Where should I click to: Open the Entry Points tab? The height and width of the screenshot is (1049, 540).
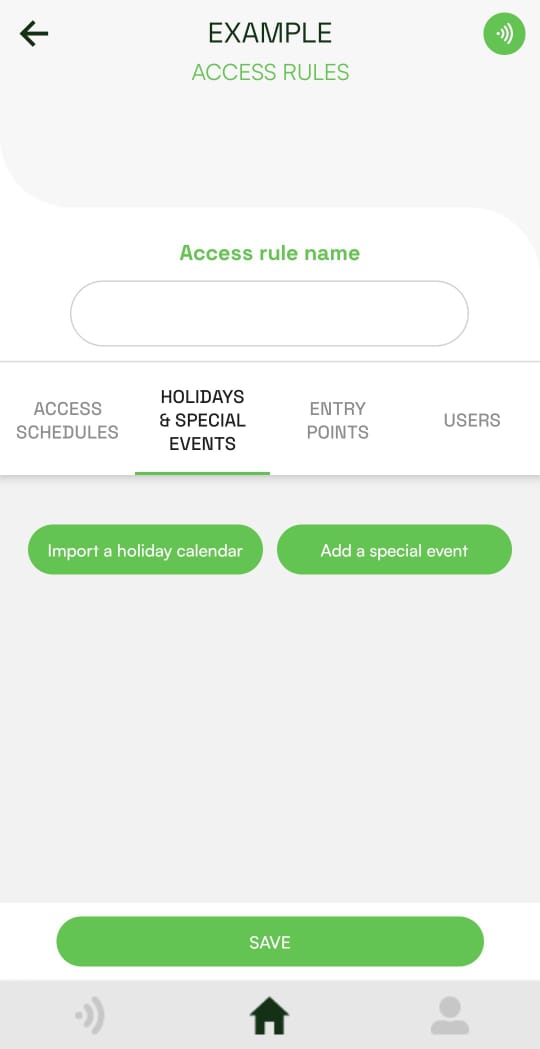coord(337,420)
